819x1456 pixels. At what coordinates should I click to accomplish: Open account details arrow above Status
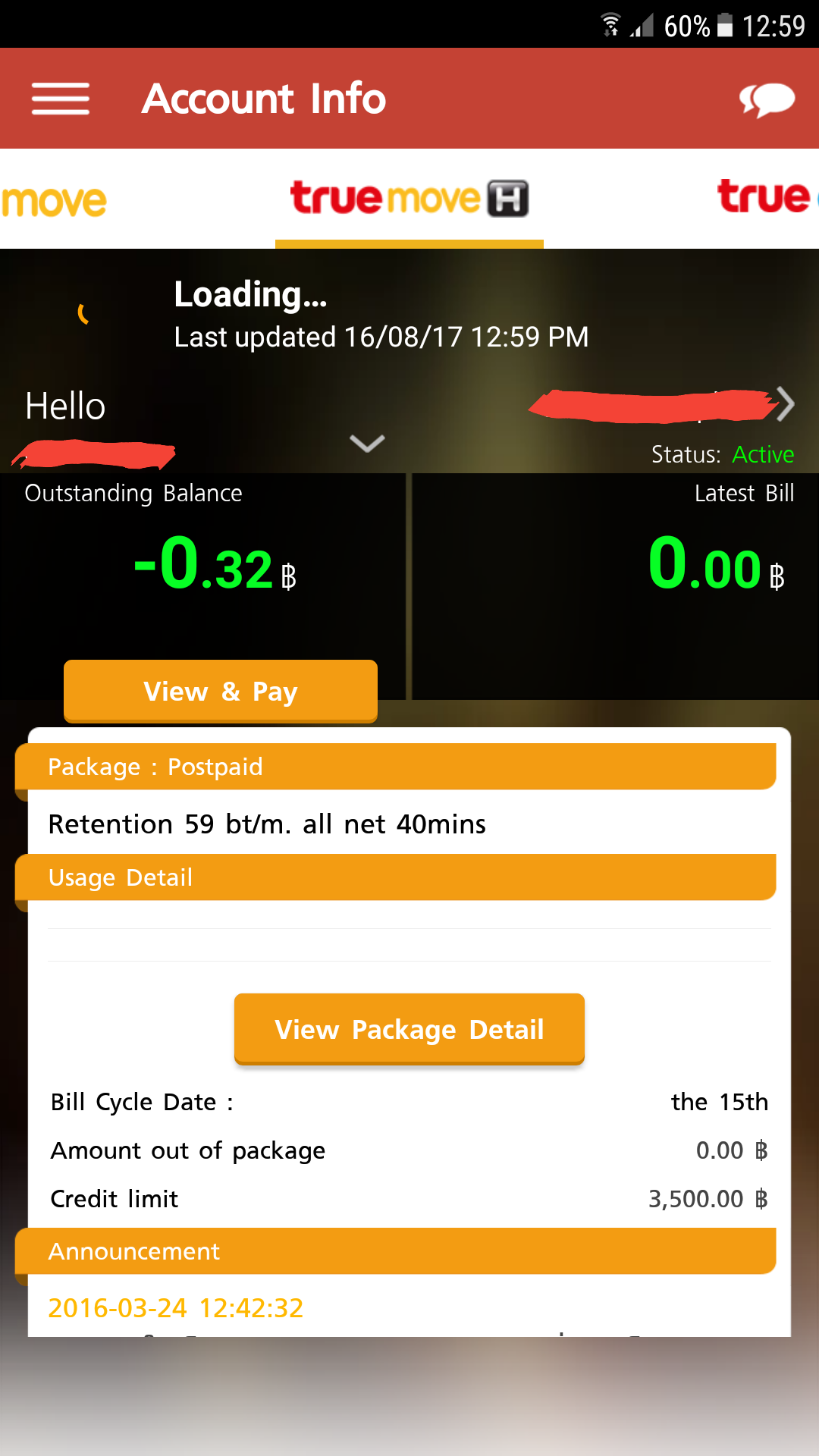click(786, 404)
